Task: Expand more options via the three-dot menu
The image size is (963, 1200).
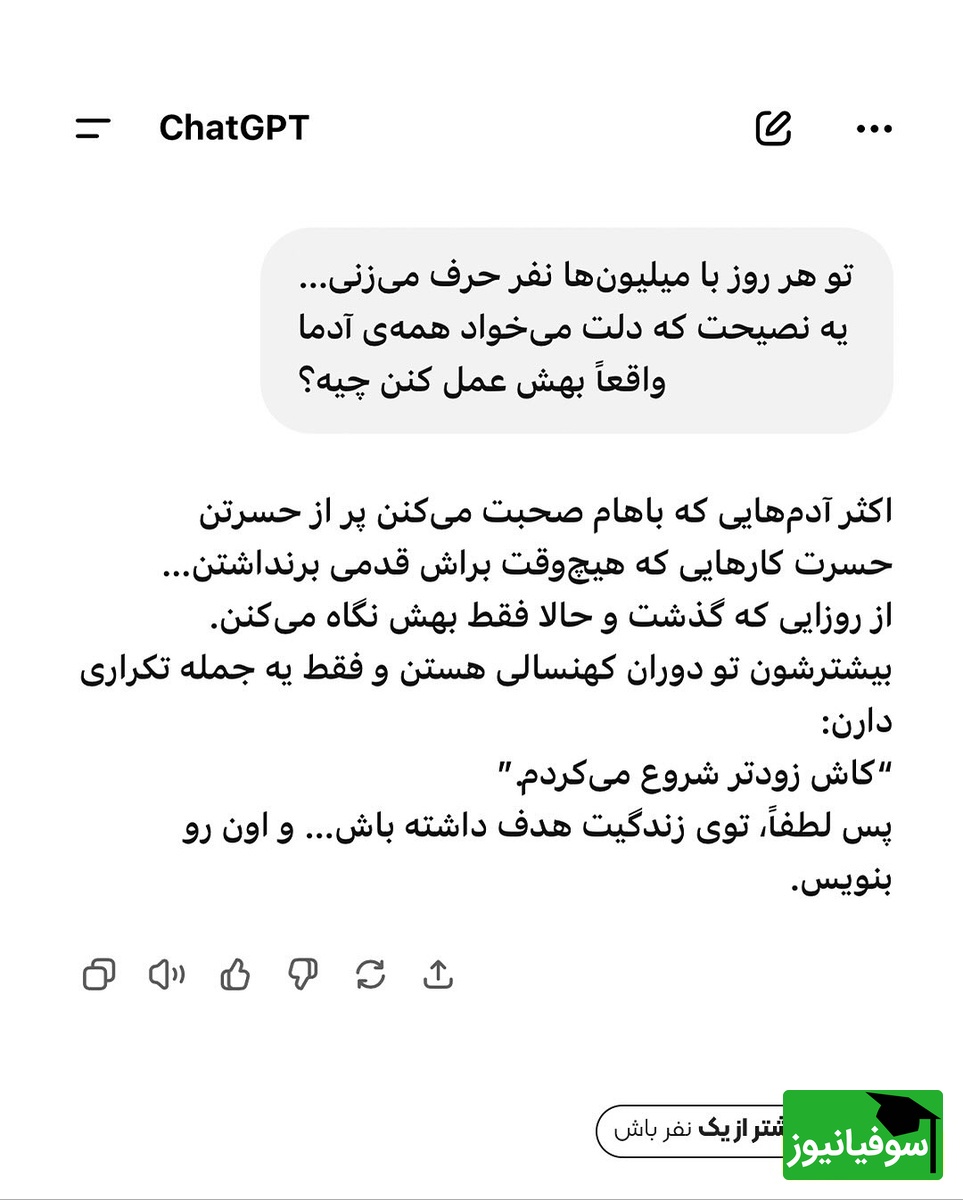Action: (873, 128)
